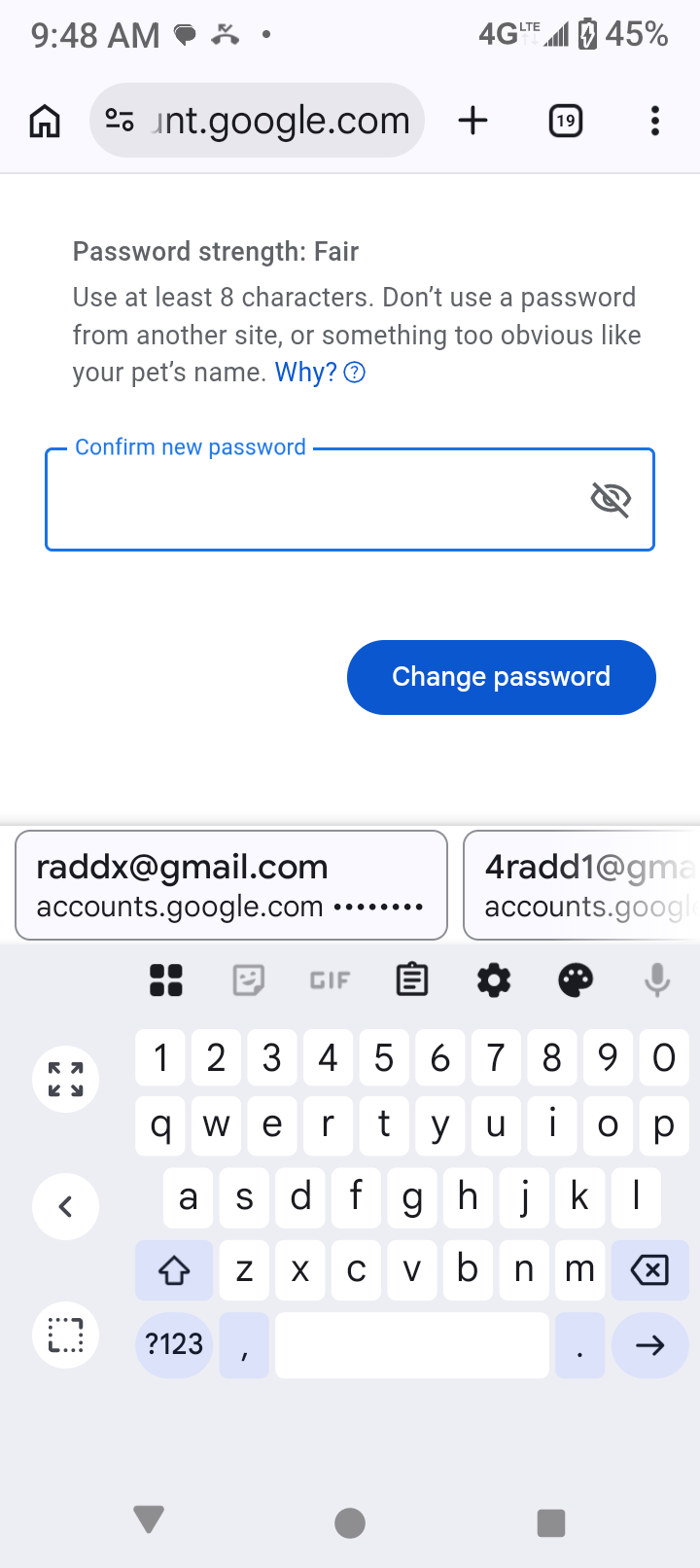This screenshot has width=700, height=1568.
Task: Focus the Confirm new password field
Action: pos(311,500)
